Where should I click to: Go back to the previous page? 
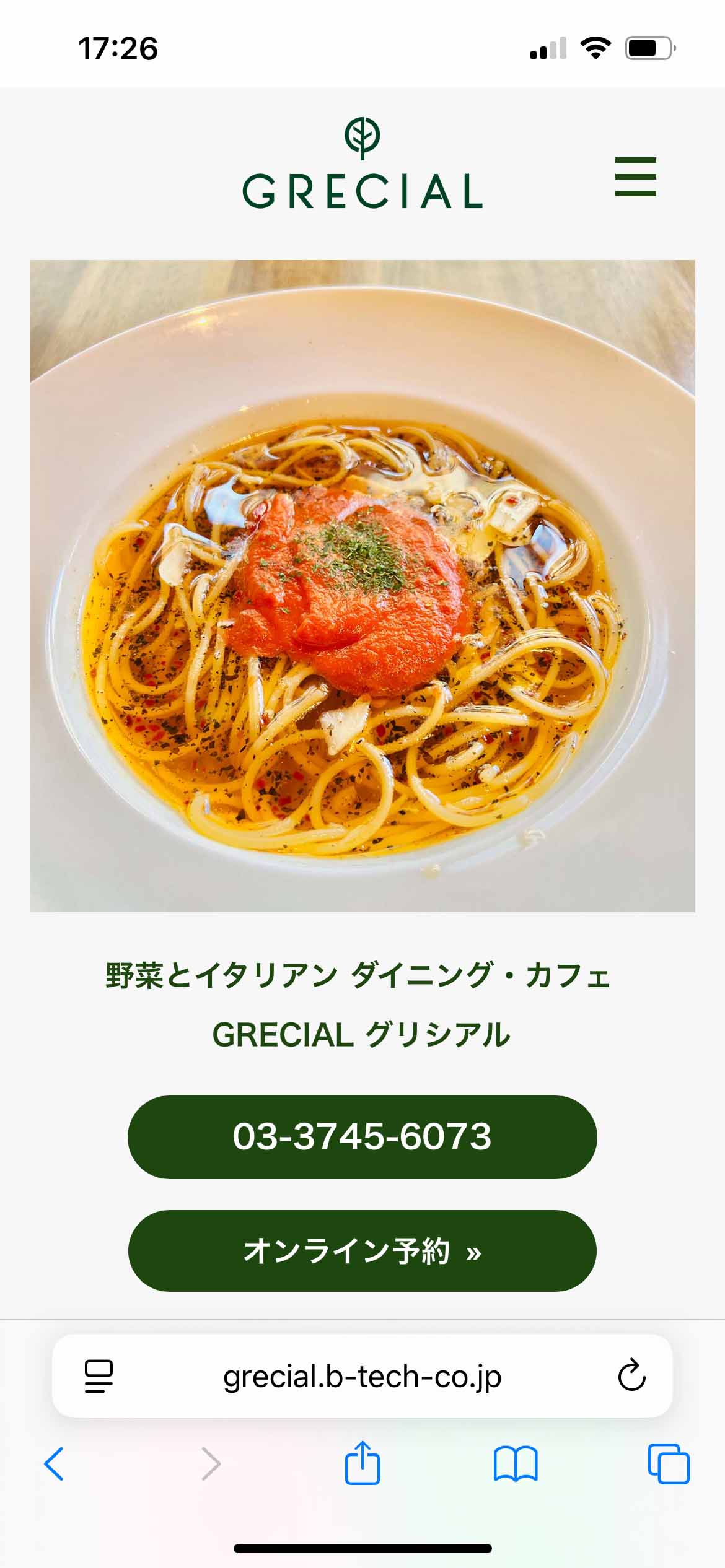55,1464
